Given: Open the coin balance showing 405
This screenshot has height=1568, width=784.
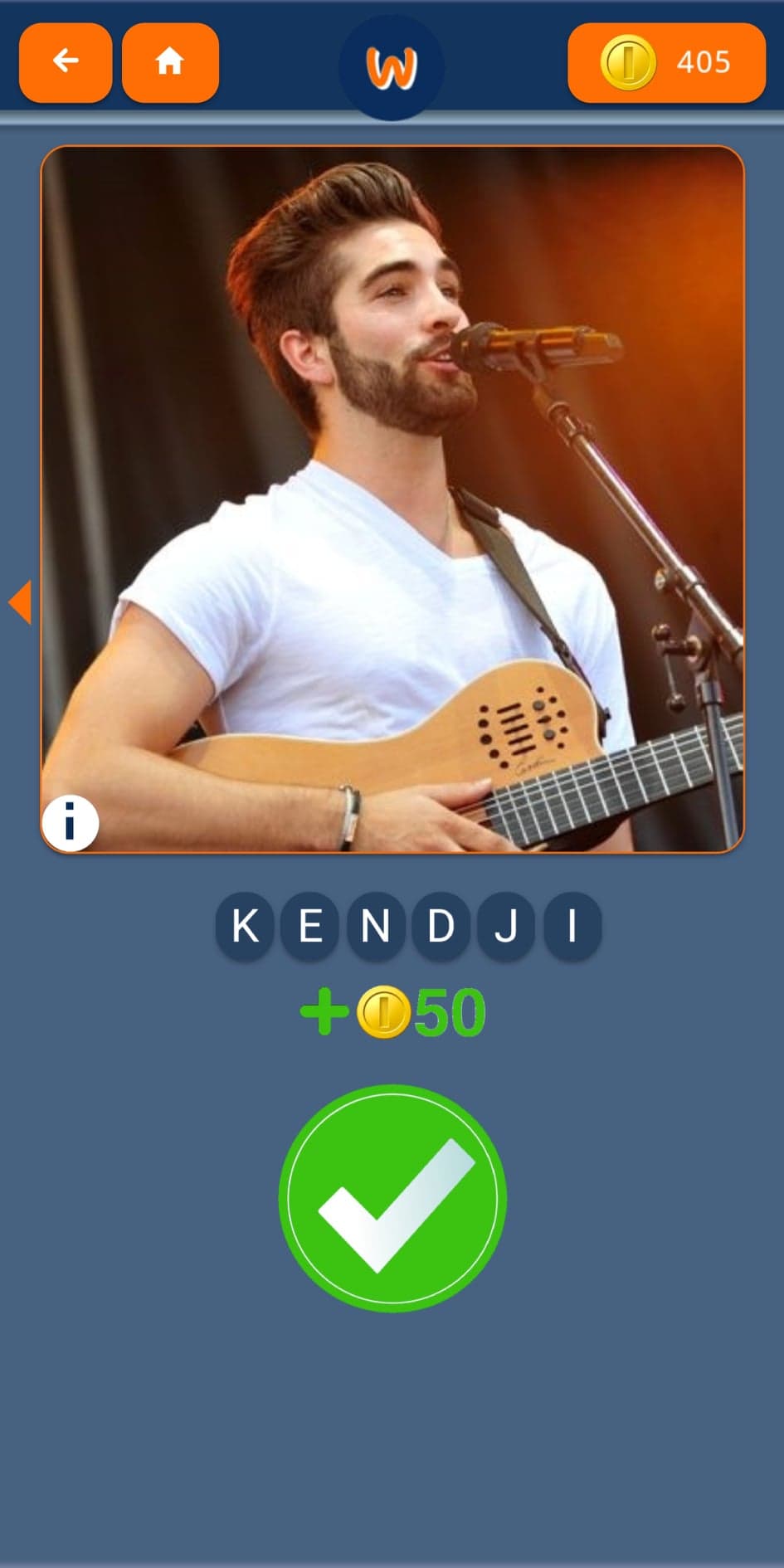Looking at the screenshot, I should [666, 62].
